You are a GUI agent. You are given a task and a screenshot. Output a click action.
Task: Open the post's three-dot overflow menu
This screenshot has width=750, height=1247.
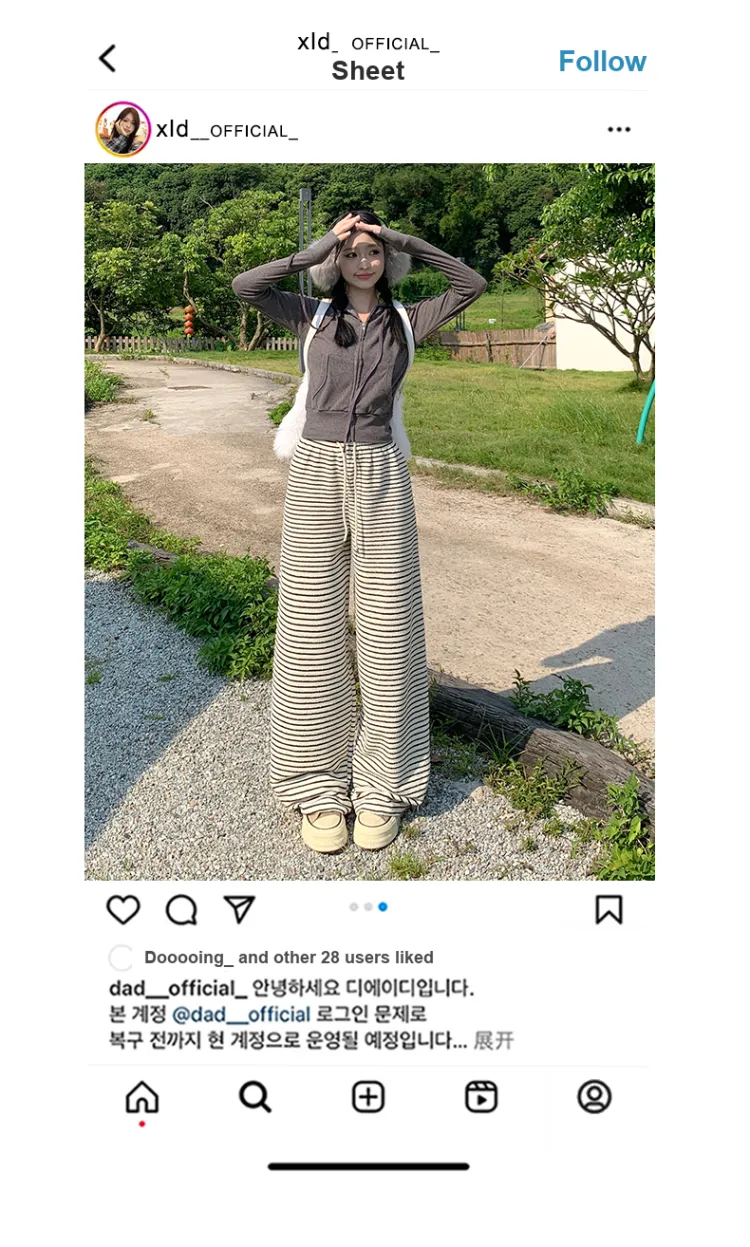coord(619,130)
